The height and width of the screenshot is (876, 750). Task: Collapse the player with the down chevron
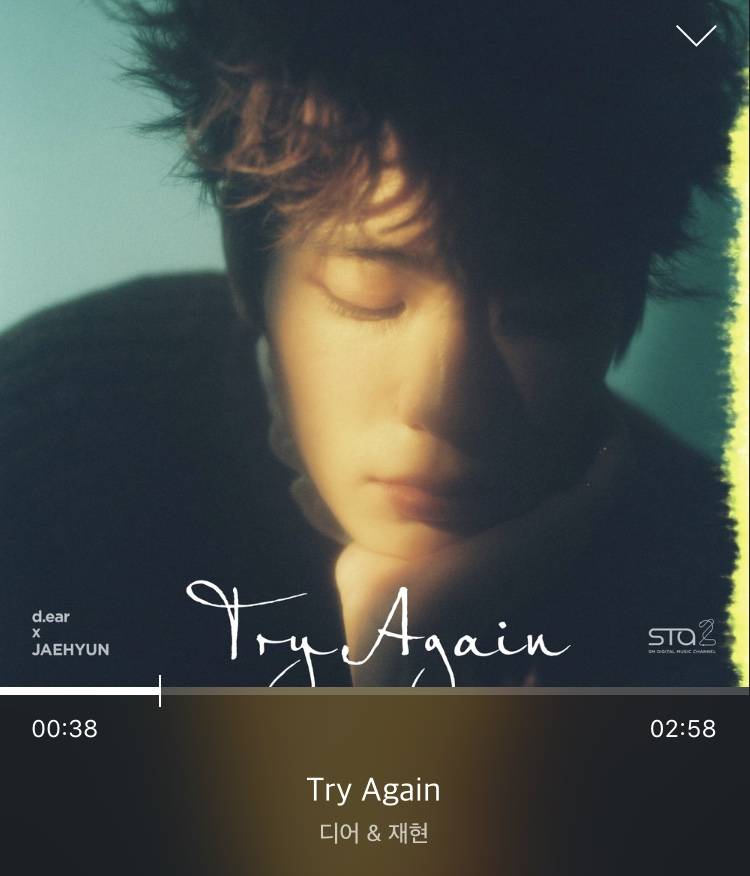[x=696, y=36]
